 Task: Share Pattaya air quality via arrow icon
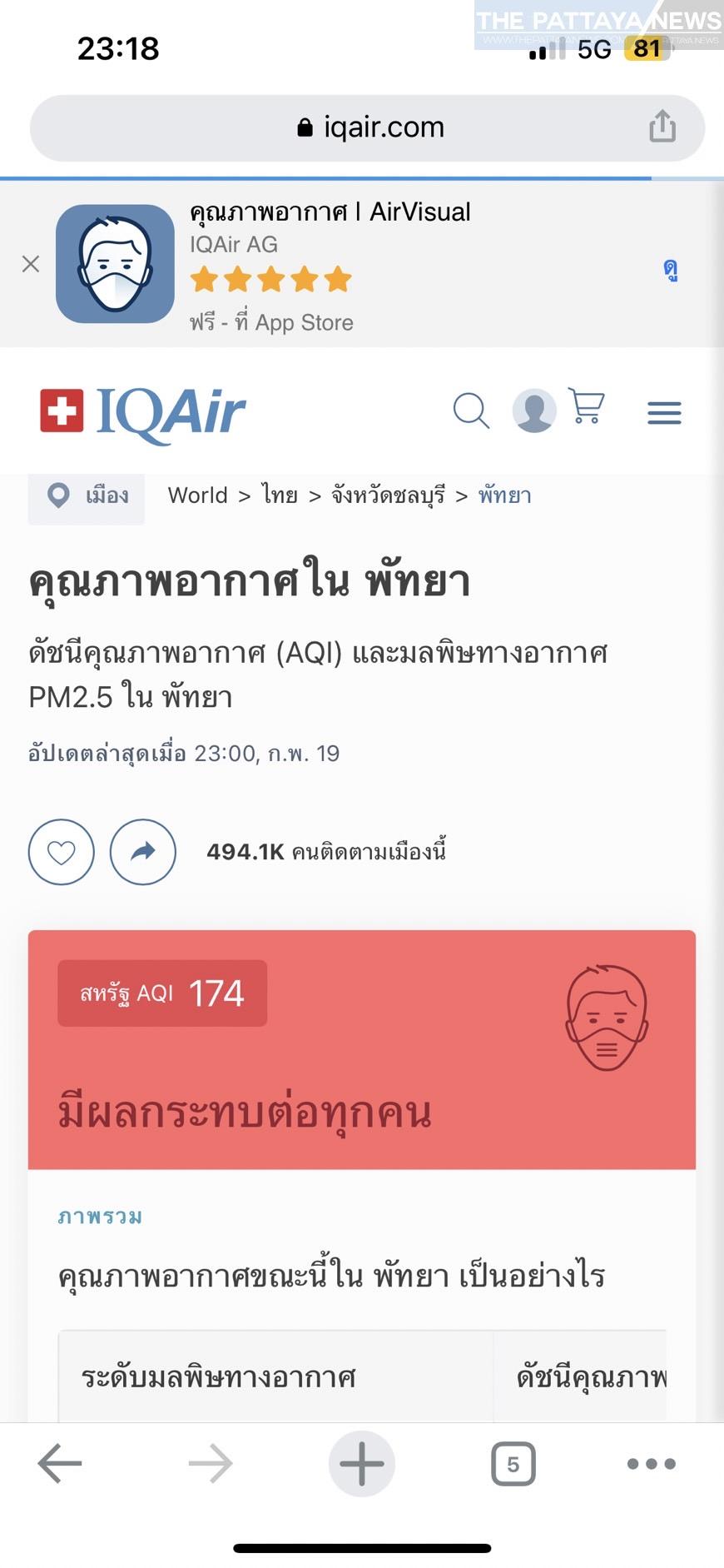click(143, 852)
